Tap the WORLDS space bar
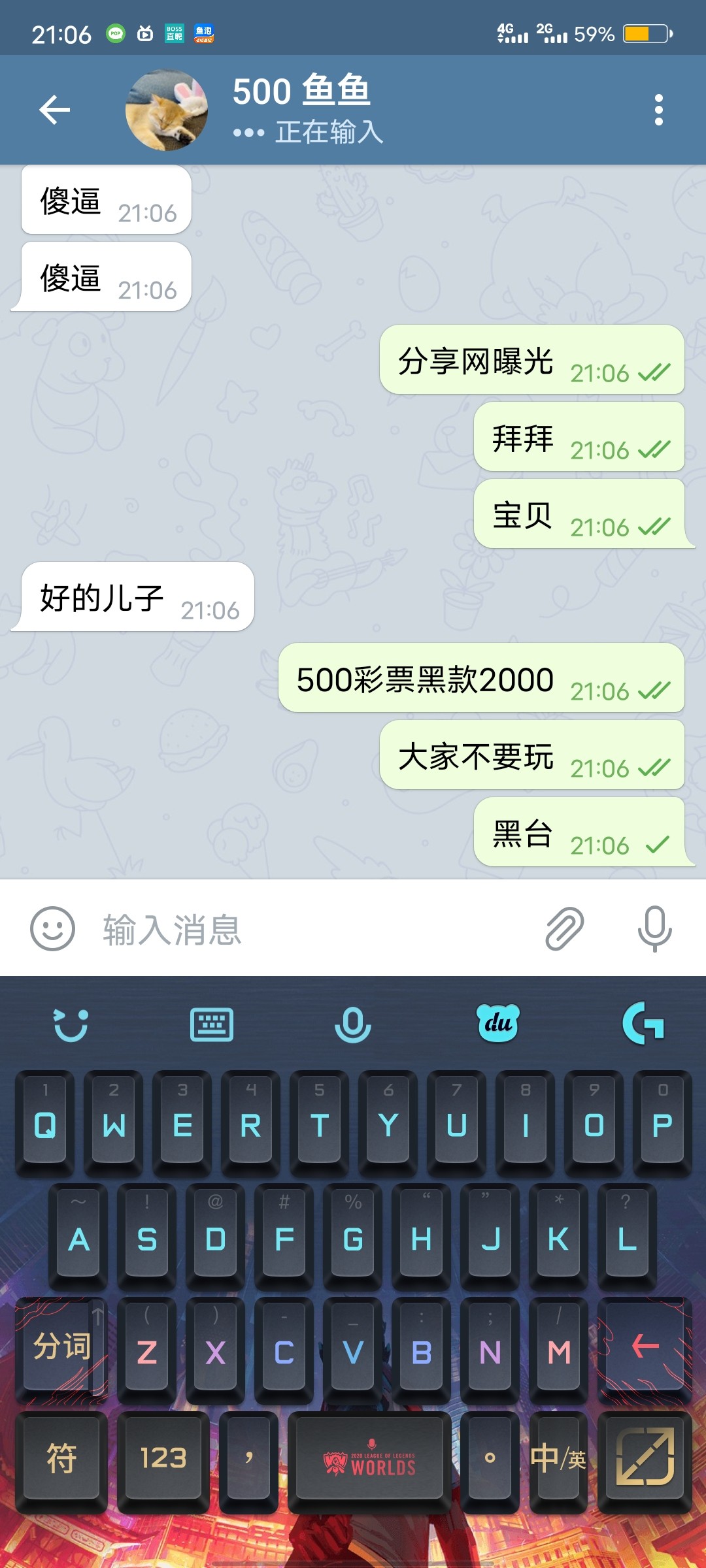The width and height of the screenshot is (706, 1568). tap(369, 1460)
